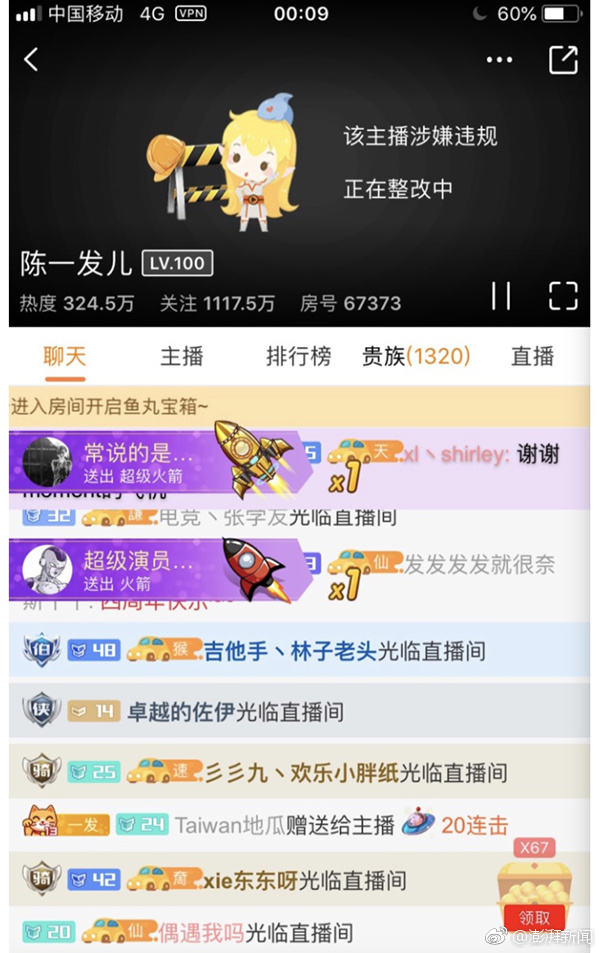Tap 领取 to claim the treasure chest

(x=535, y=916)
